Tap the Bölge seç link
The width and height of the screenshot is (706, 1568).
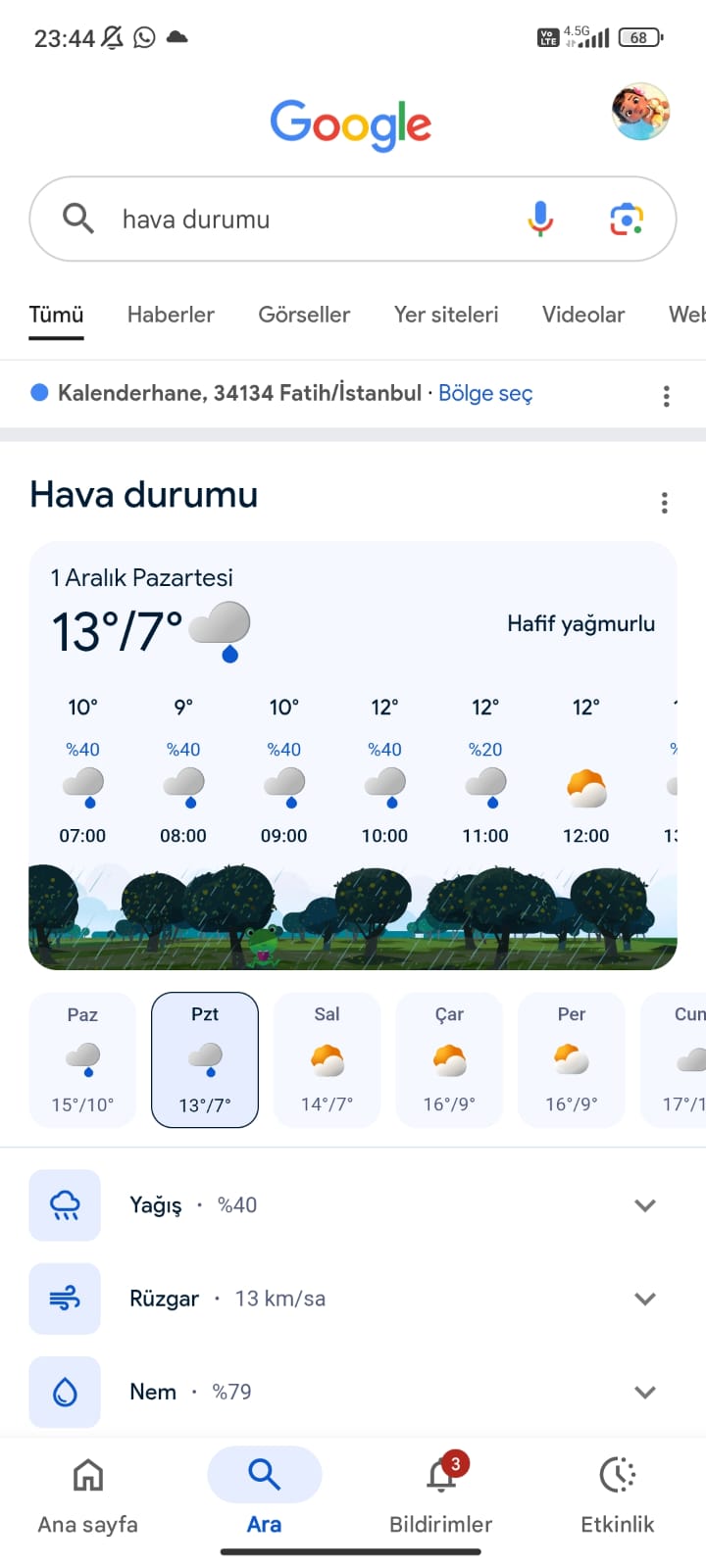[485, 393]
